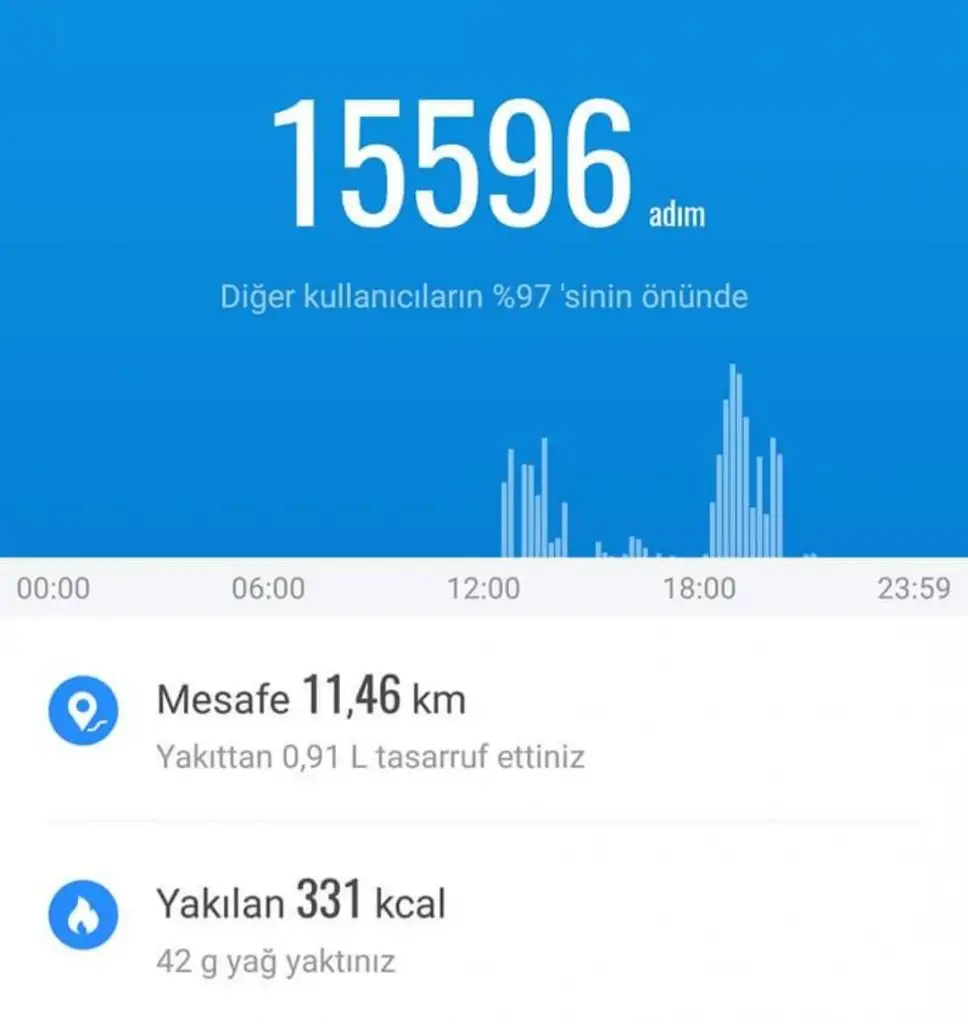Viewport: 968px width, 1024px height.
Task: Tap the fat burned text 42 g yağ yaktınız
Action: [275, 961]
